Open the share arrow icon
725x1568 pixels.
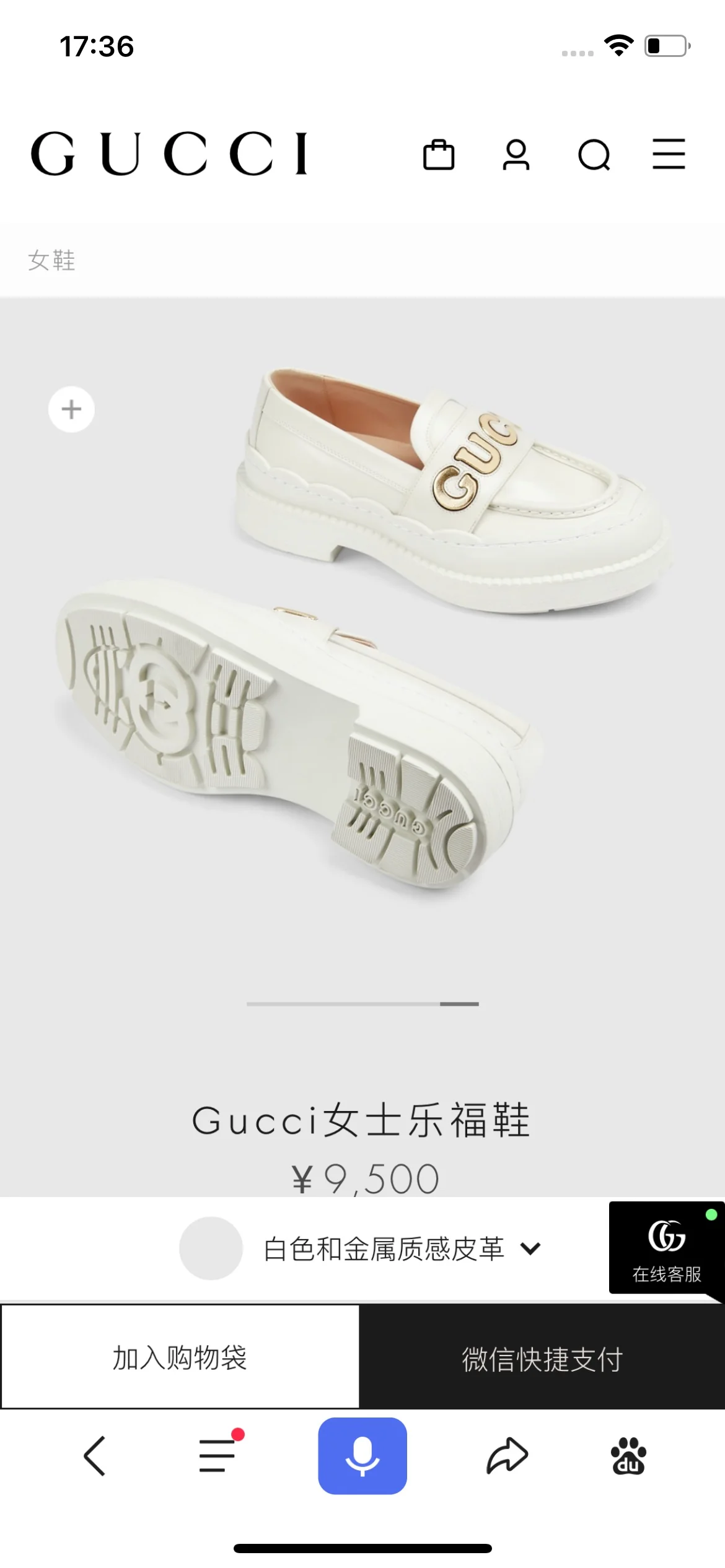(x=506, y=1455)
